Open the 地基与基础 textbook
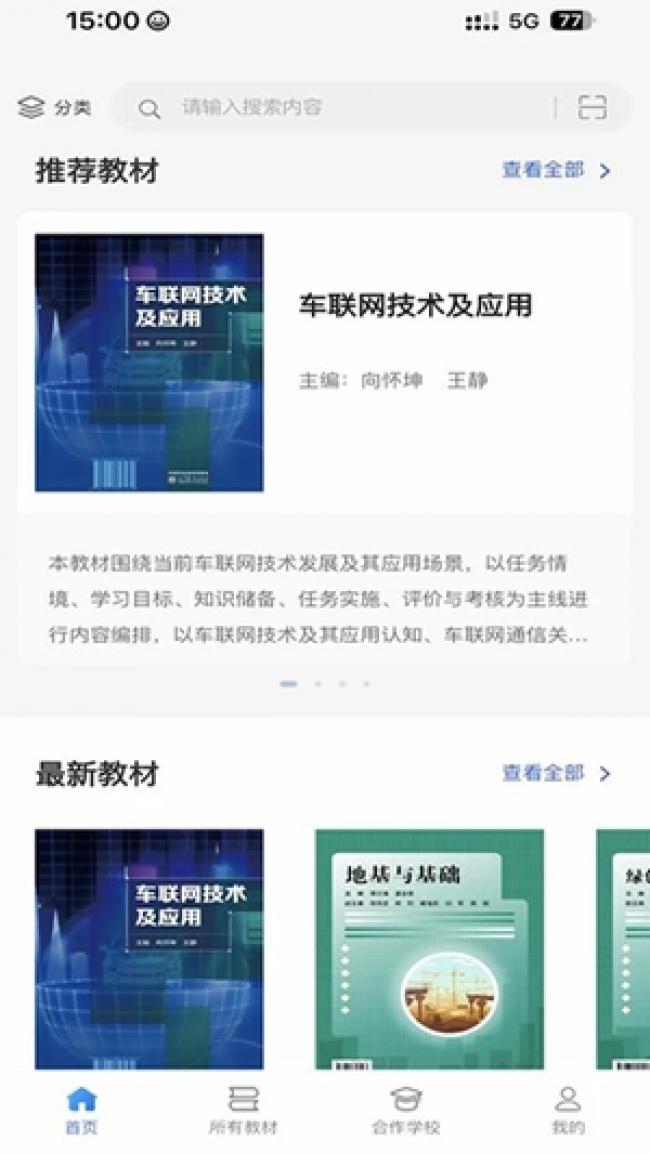The width and height of the screenshot is (650, 1154). pos(430,948)
